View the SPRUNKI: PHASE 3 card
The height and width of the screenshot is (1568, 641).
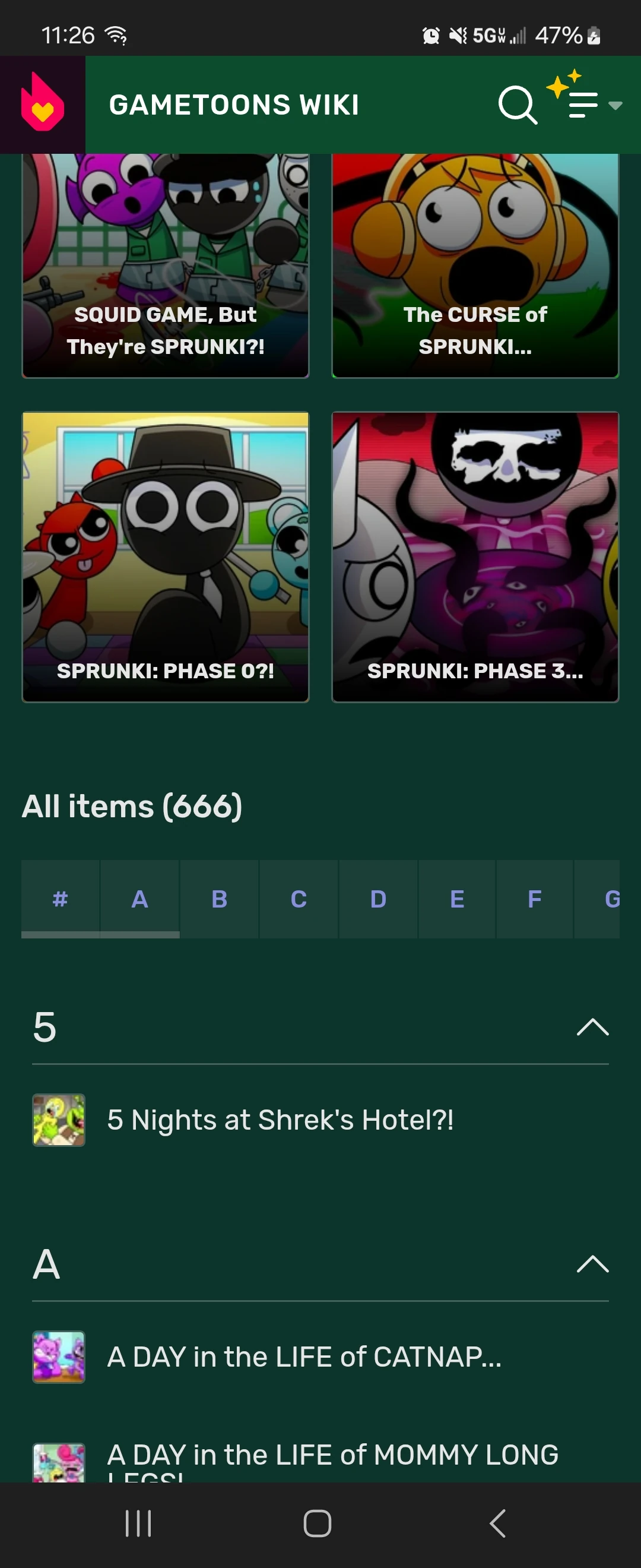pyautogui.click(x=475, y=557)
